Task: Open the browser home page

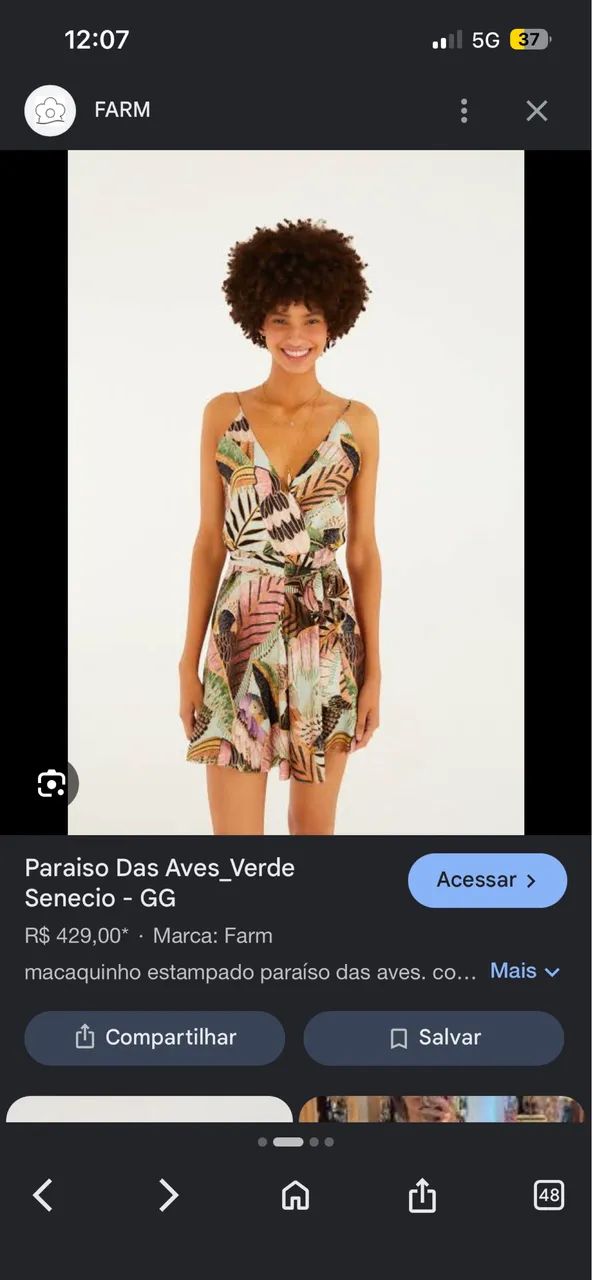Action: point(295,1195)
